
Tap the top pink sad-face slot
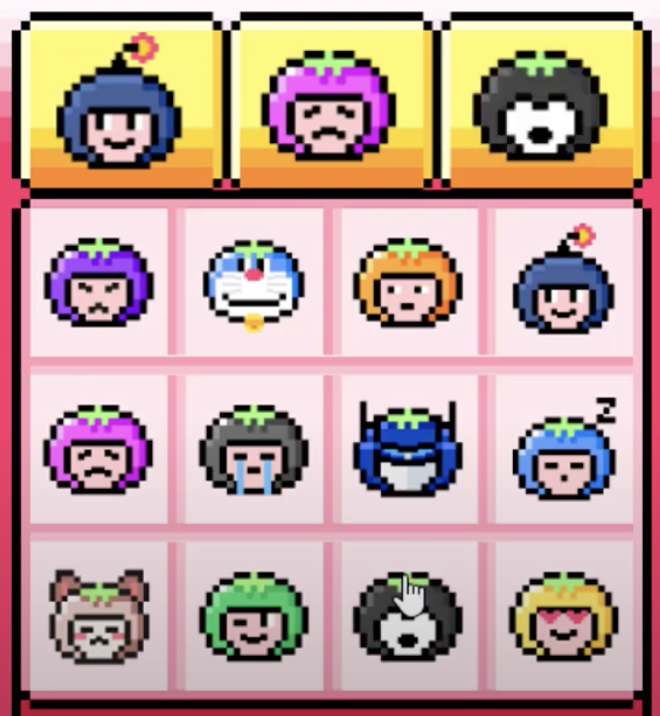(x=332, y=108)
